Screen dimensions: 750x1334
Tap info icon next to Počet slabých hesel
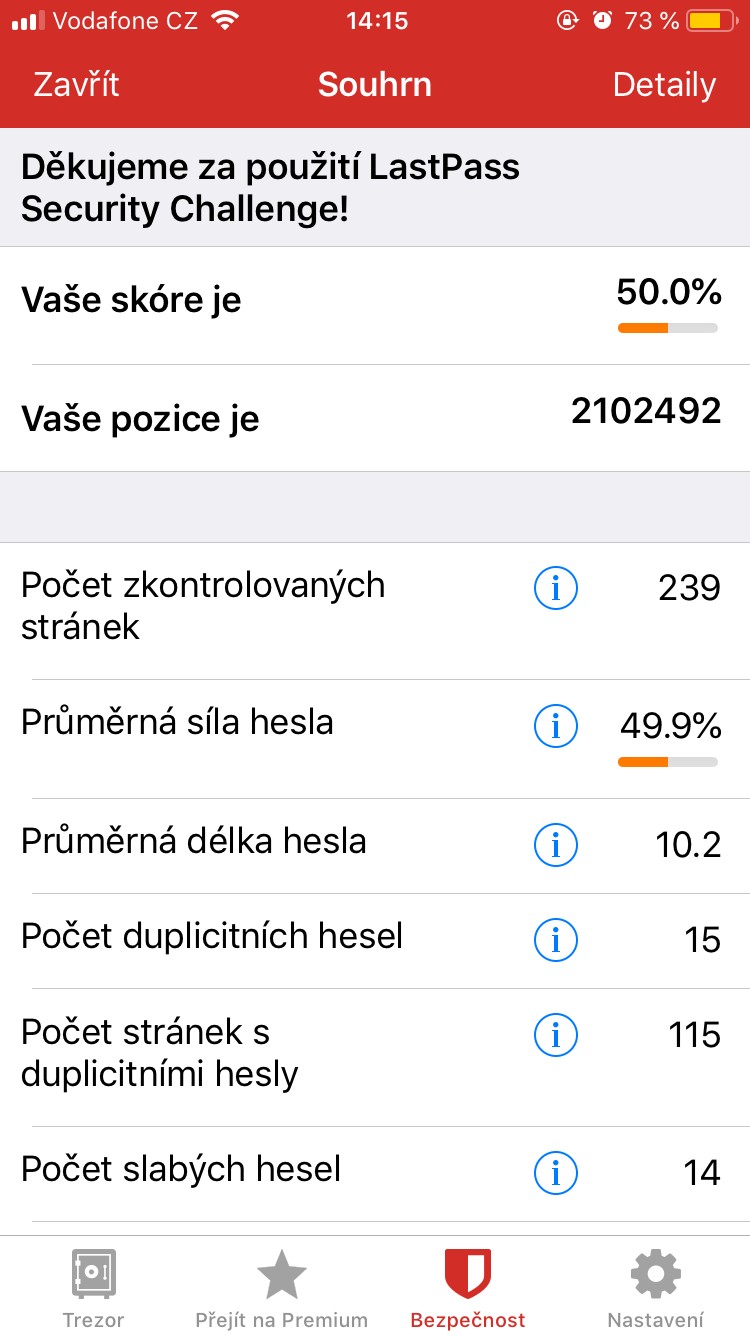click(x=556, y=1172)
